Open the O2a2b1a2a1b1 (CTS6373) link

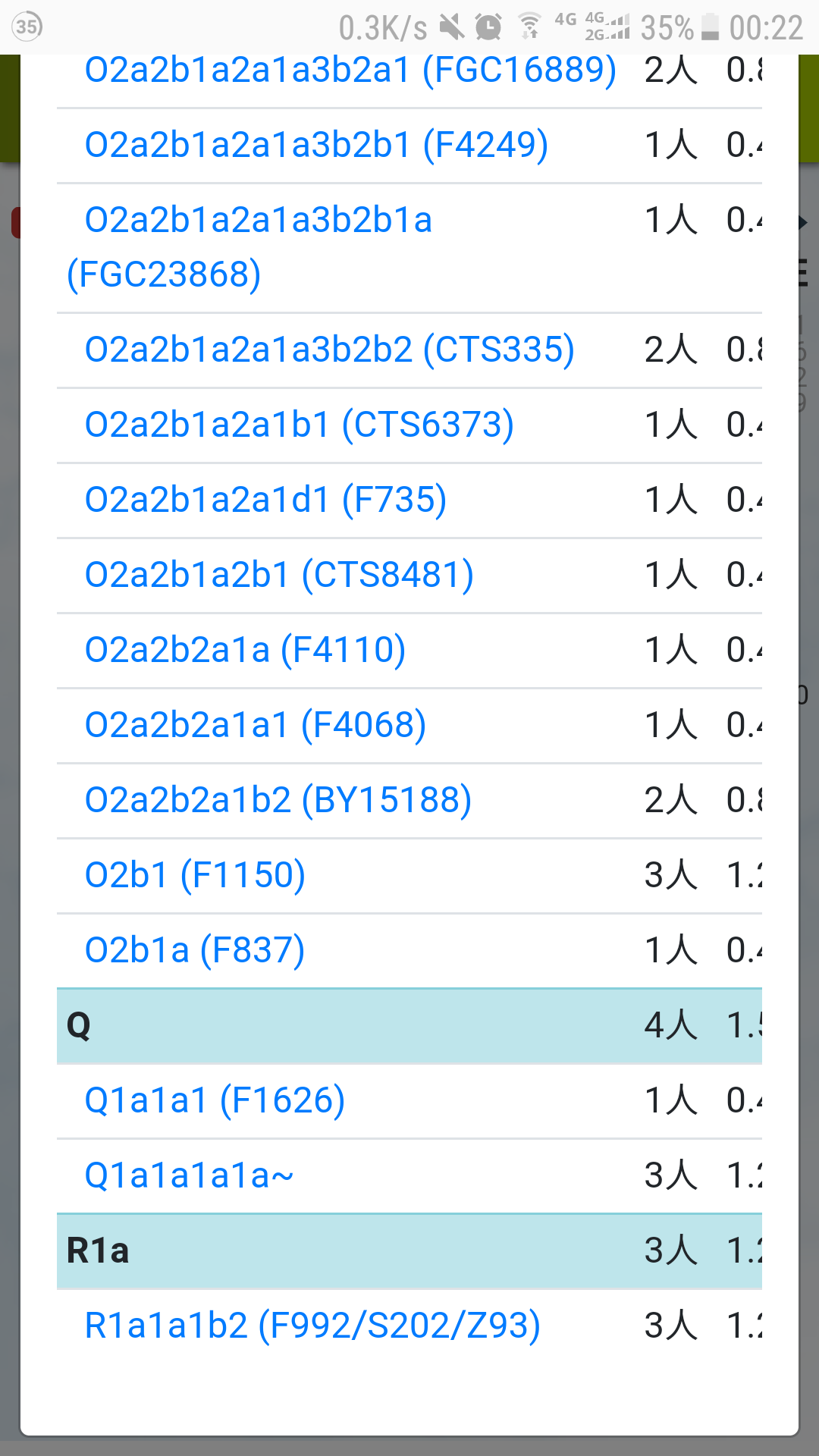click(x=299, y=425)
